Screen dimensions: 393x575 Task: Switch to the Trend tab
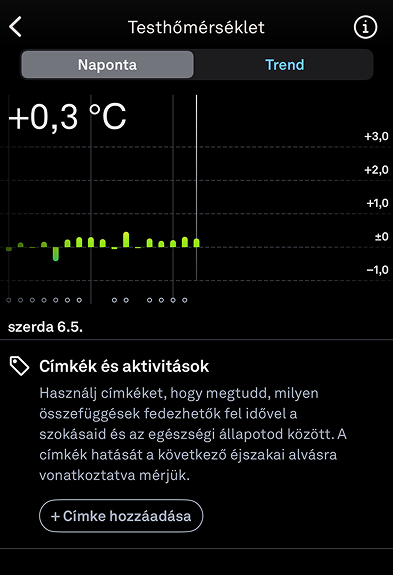(x=284, y=65)
